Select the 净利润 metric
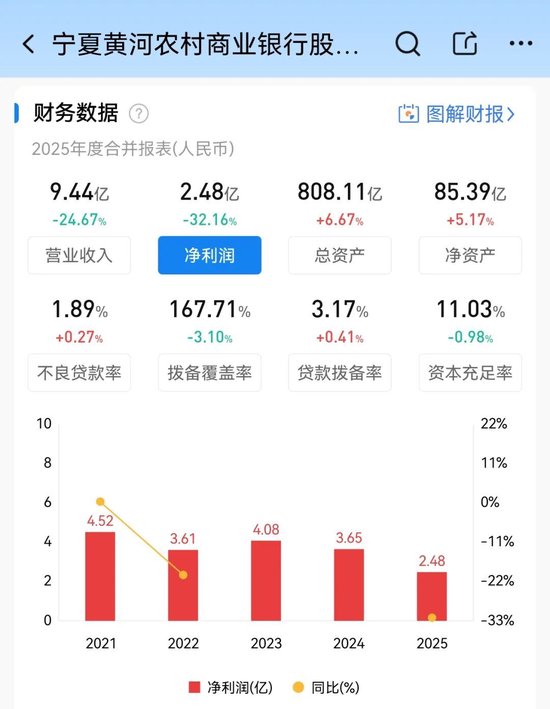Screen dimensions: 550x709 coord(209,255)
